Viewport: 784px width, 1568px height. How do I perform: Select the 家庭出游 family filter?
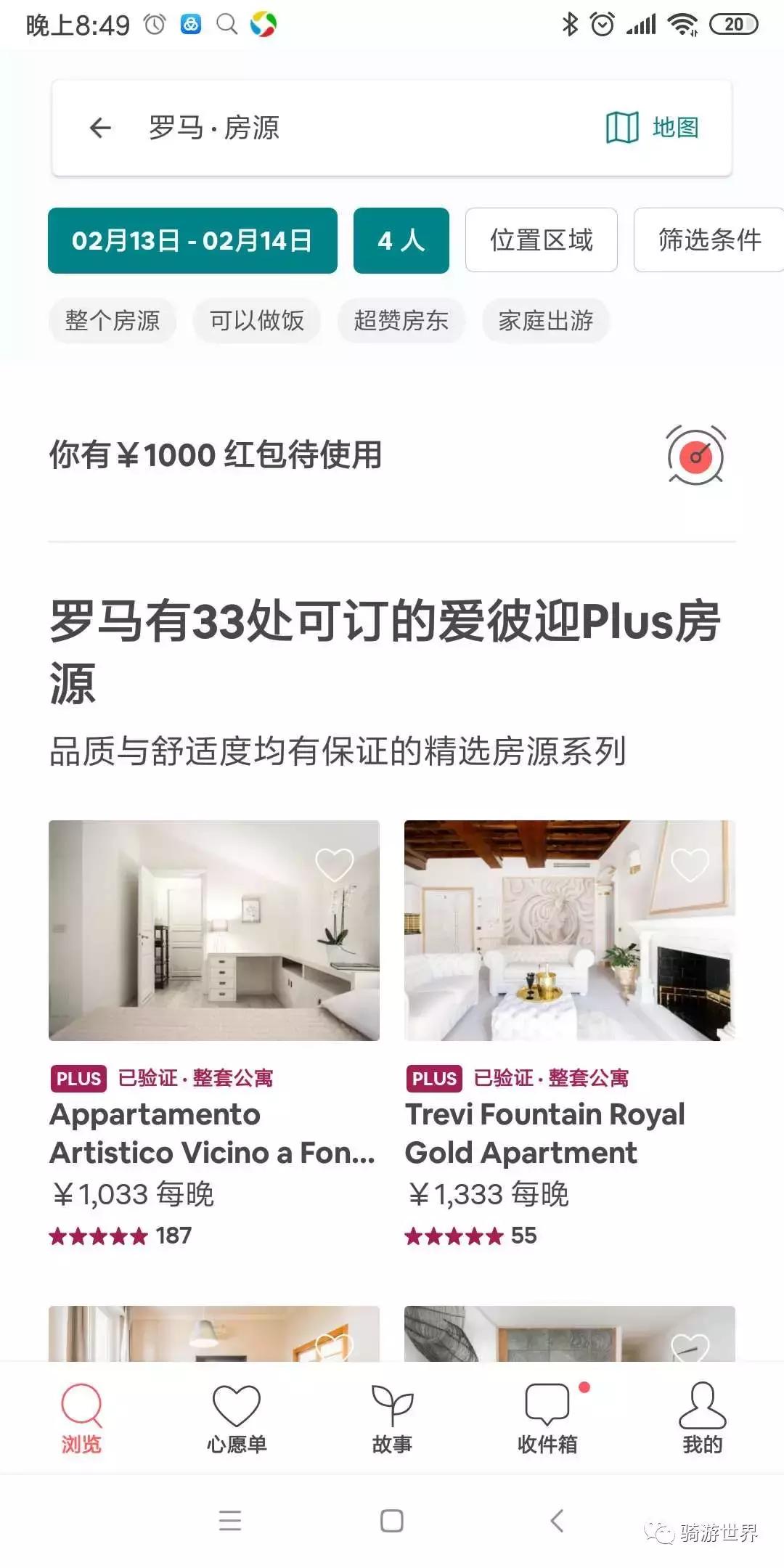click(544, 321)
